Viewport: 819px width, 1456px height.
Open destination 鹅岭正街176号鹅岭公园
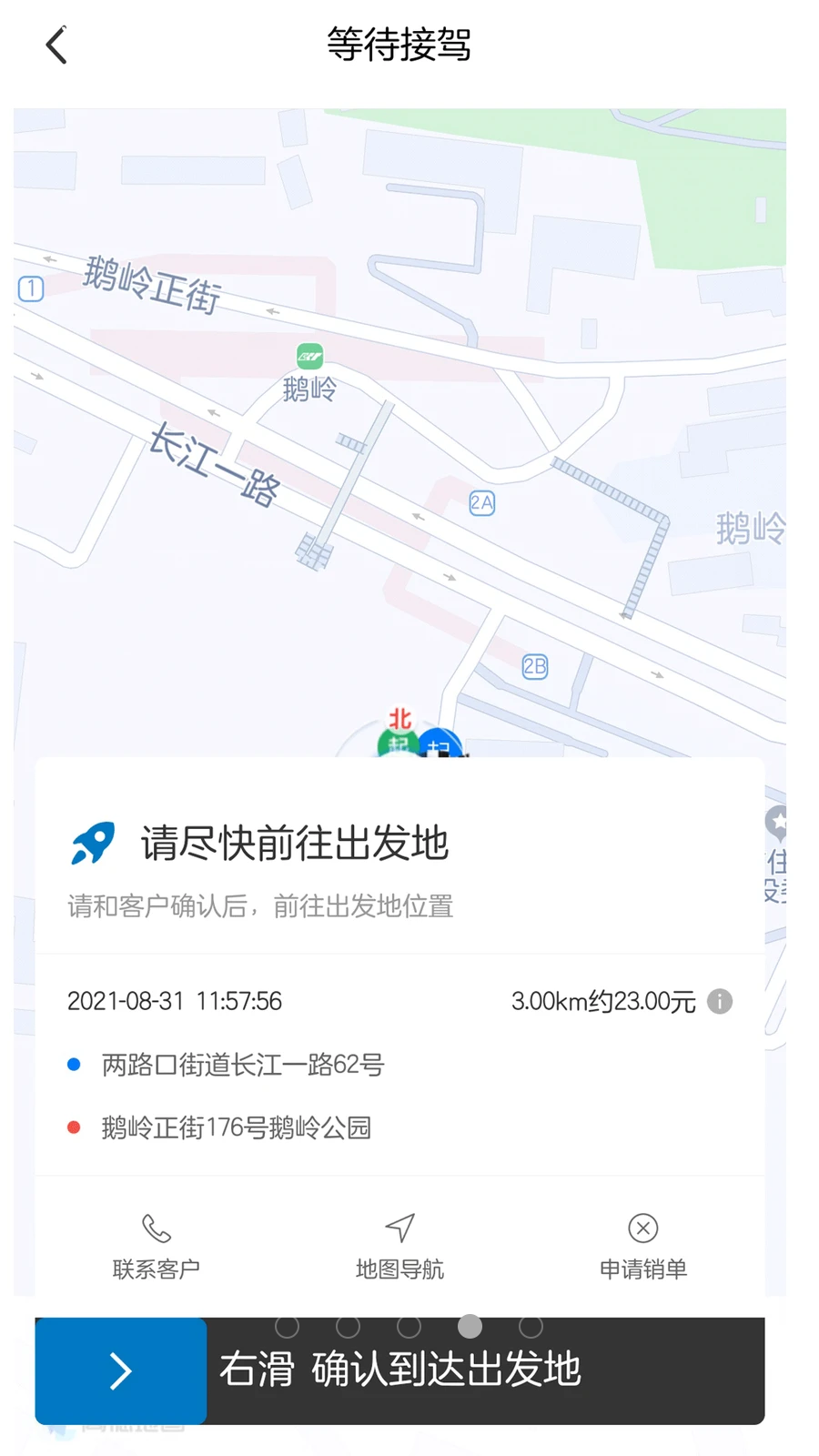tap(238, 1127)
